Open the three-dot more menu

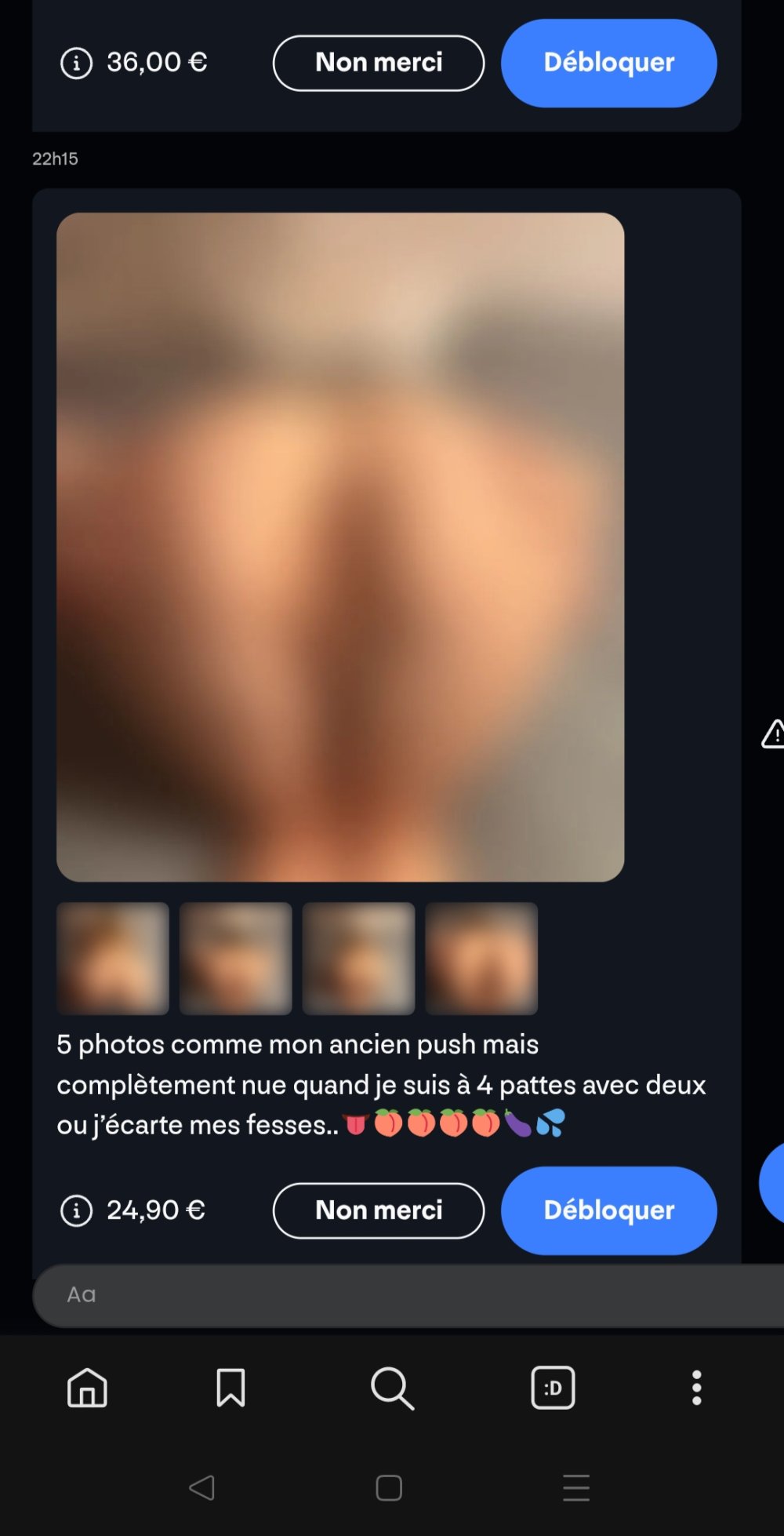point(696,1388)
